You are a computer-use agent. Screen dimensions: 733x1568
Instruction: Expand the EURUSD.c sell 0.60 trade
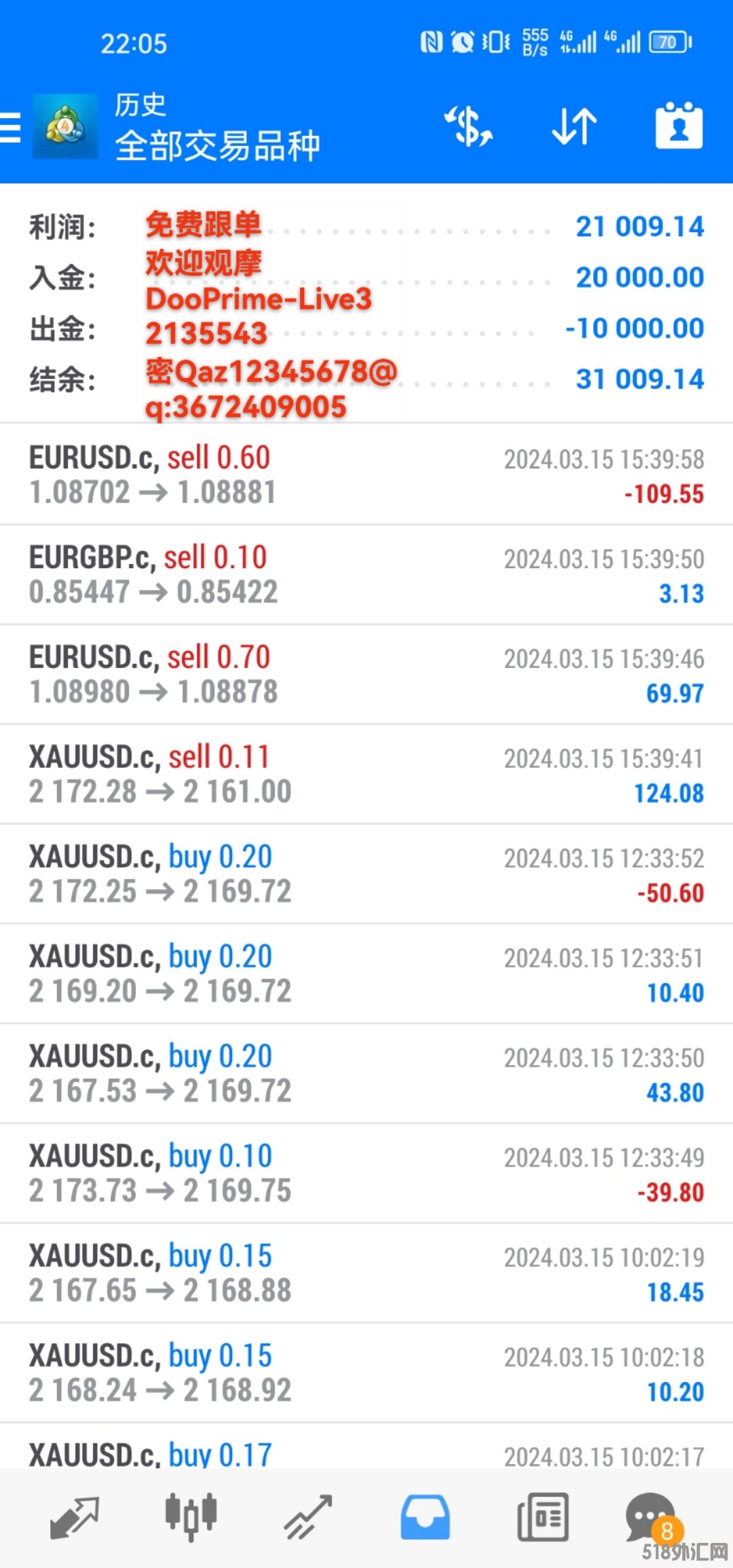[366, 474]
